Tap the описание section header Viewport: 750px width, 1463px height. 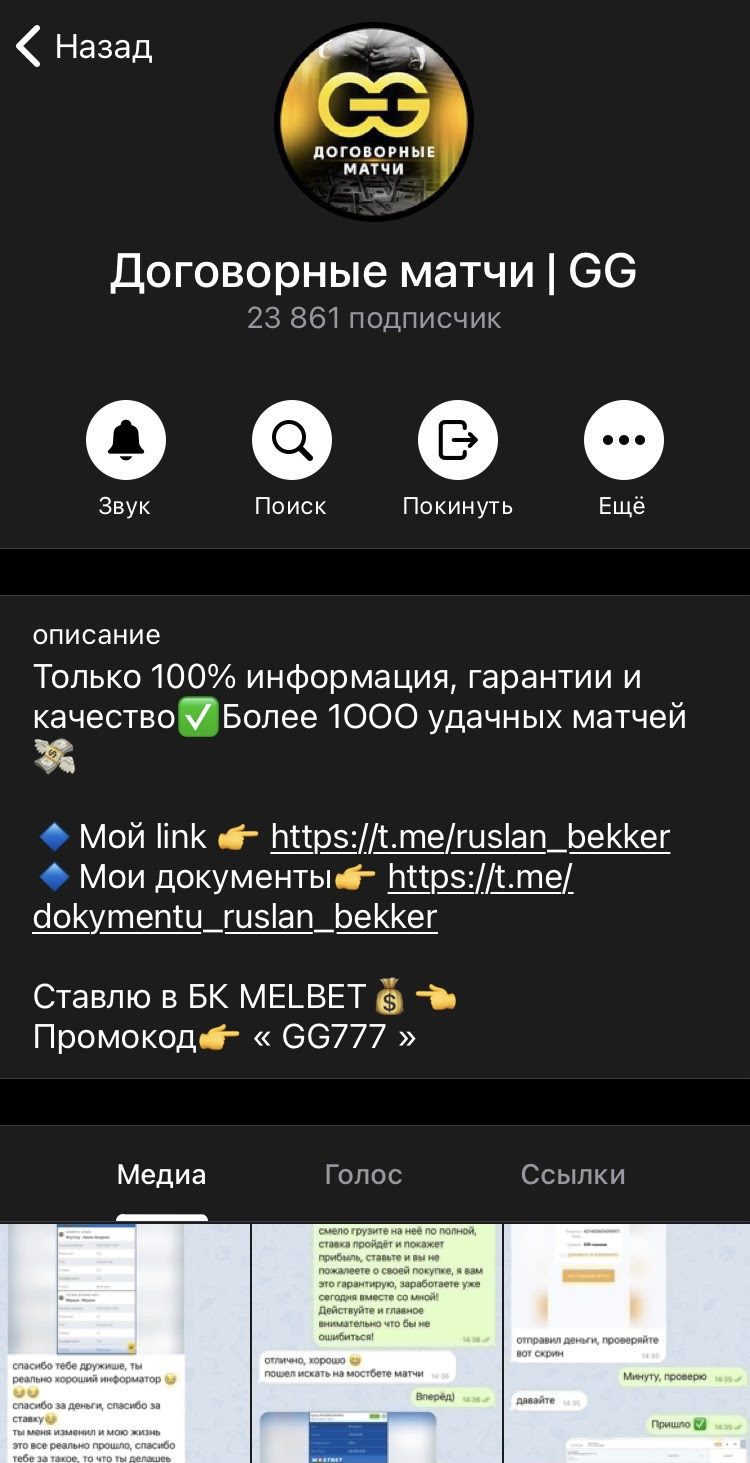[96, 634]
